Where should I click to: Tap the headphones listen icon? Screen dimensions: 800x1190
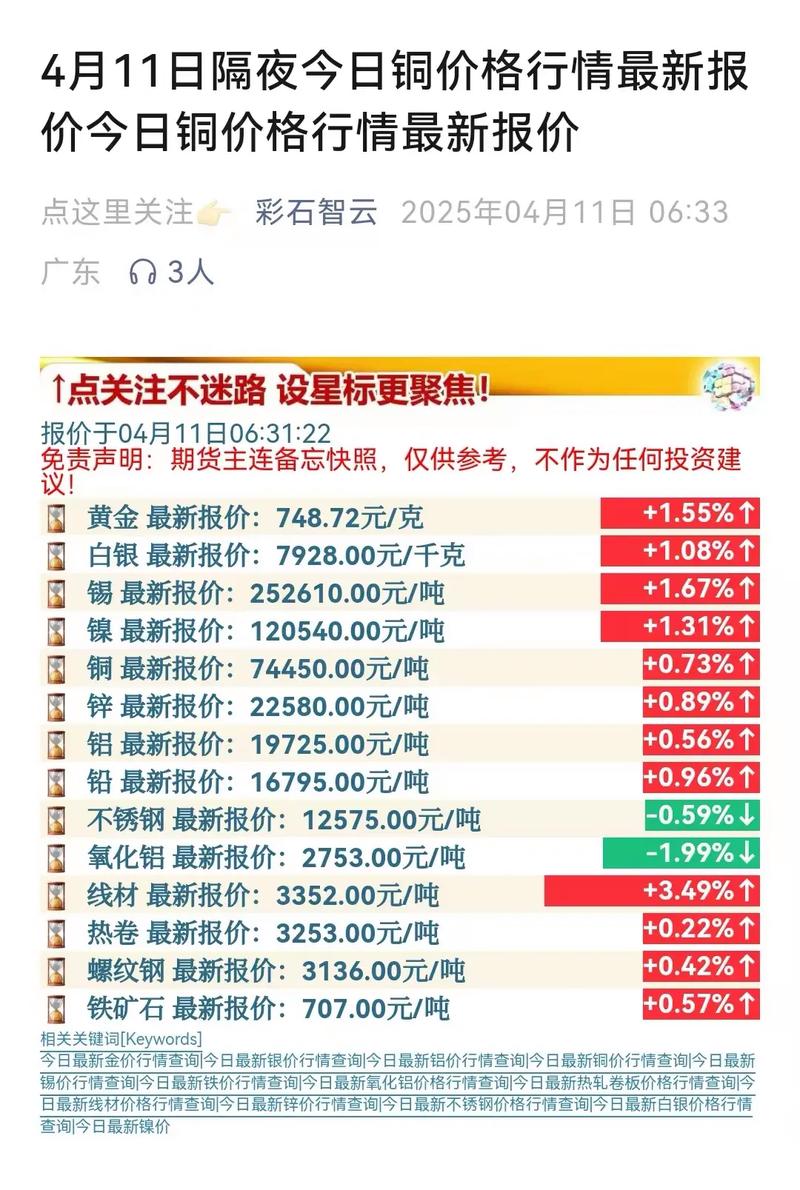pos(143,272)
